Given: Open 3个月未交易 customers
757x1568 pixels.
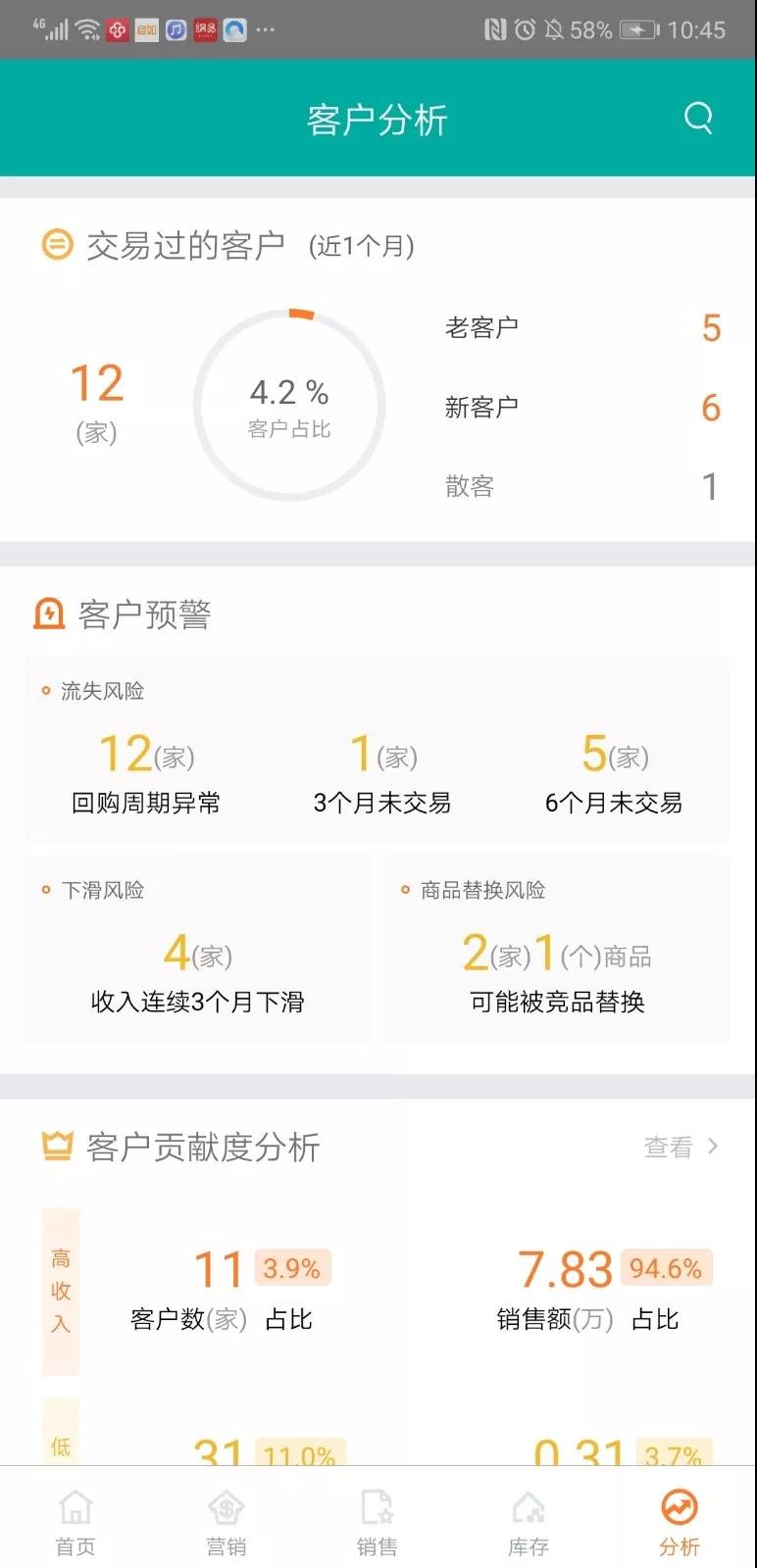Looking at the screenshot, I should [x=382, y=774].
